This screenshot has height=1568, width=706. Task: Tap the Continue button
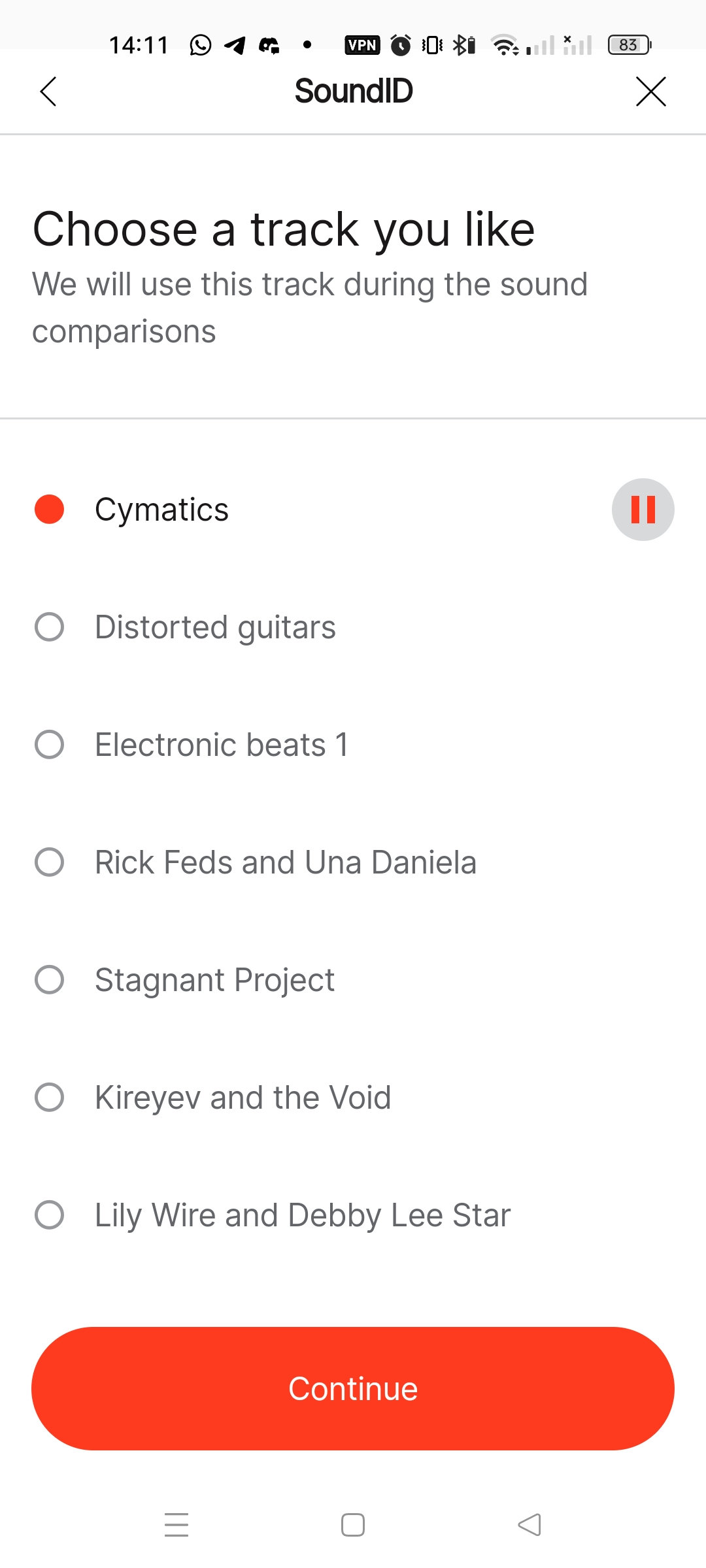[x=353, y=1388]
